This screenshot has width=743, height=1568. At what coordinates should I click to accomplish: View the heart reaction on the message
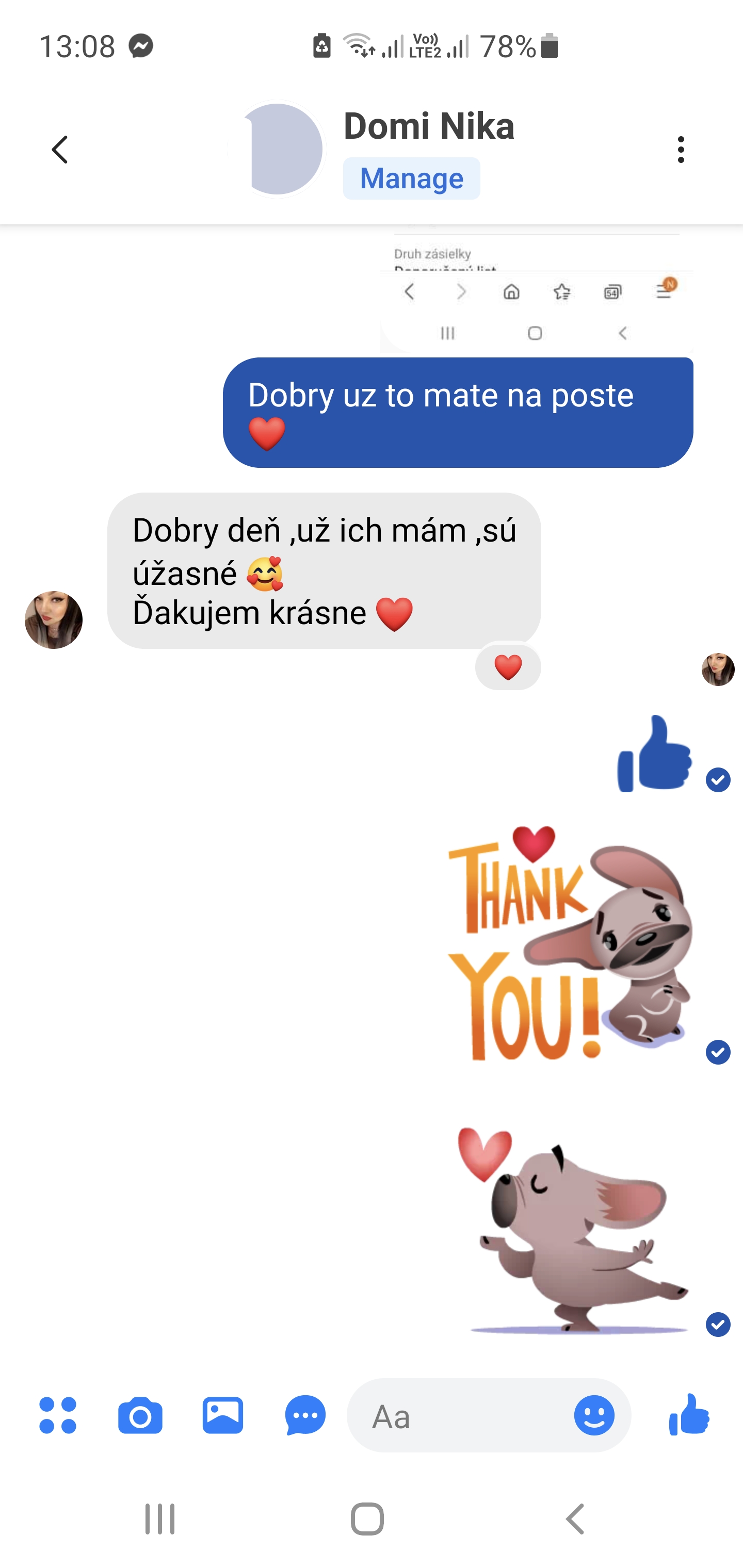pyautogui.click(x=508, y=668)
